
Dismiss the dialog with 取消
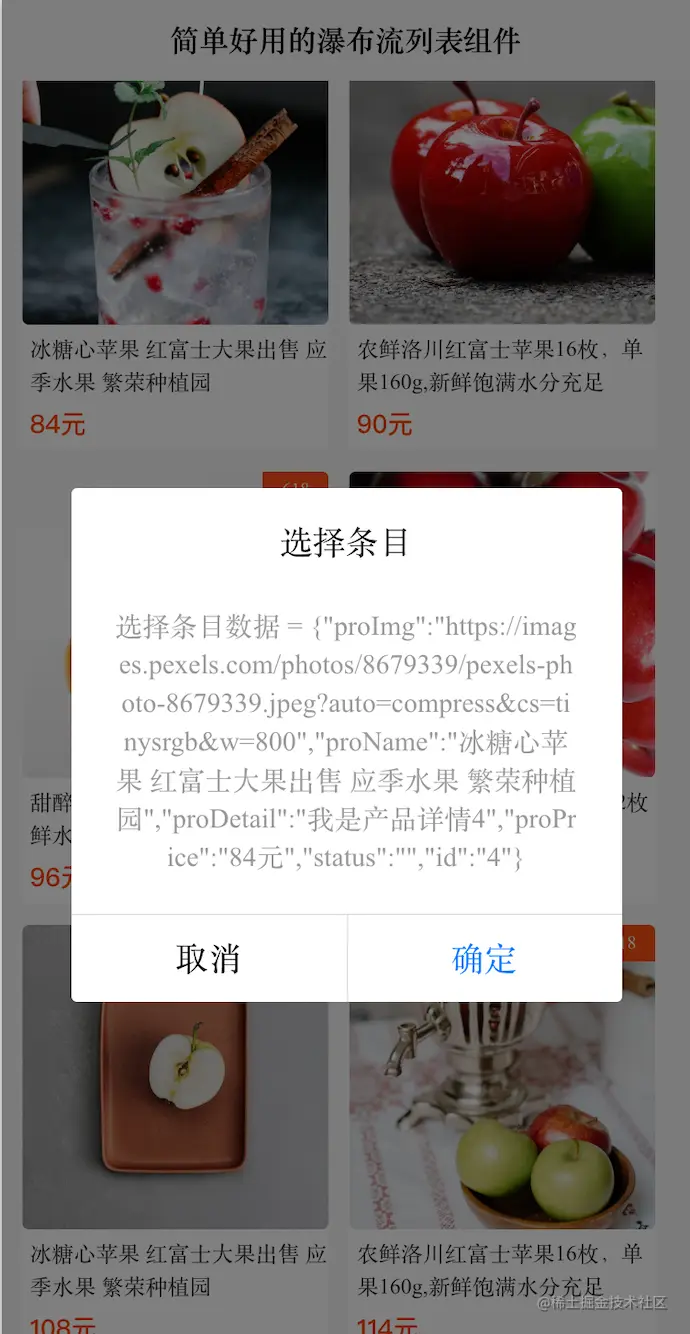[x=208, y=959]
